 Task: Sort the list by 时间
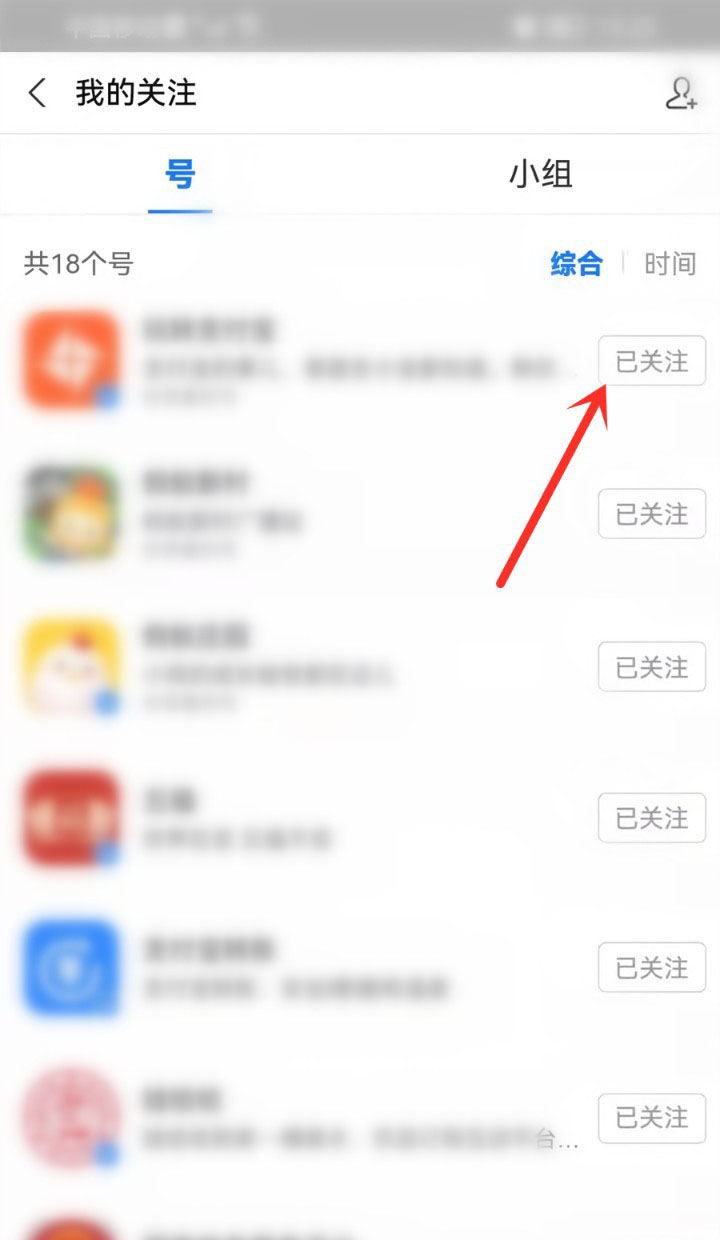pyautogui.click(x=669, y=264)
